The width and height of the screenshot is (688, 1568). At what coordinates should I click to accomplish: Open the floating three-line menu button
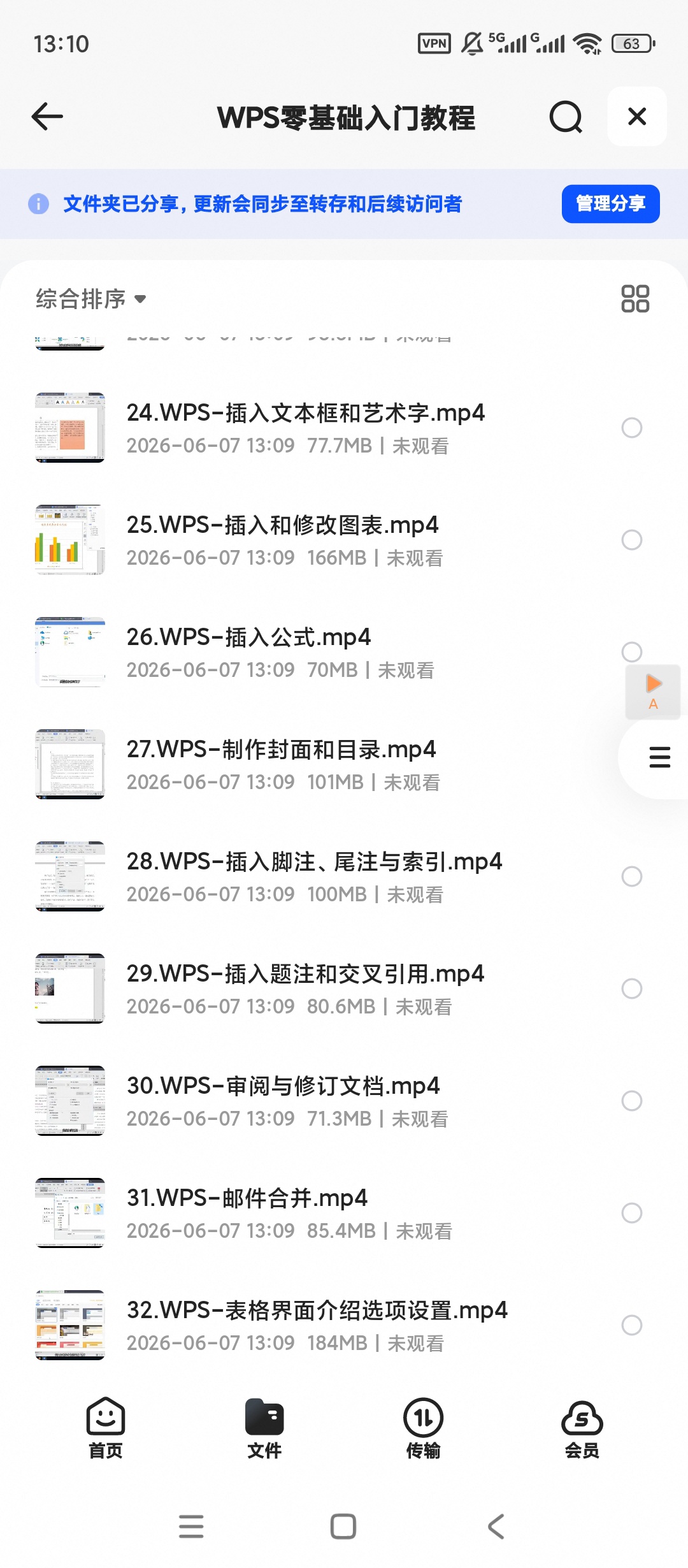[659, 757]
